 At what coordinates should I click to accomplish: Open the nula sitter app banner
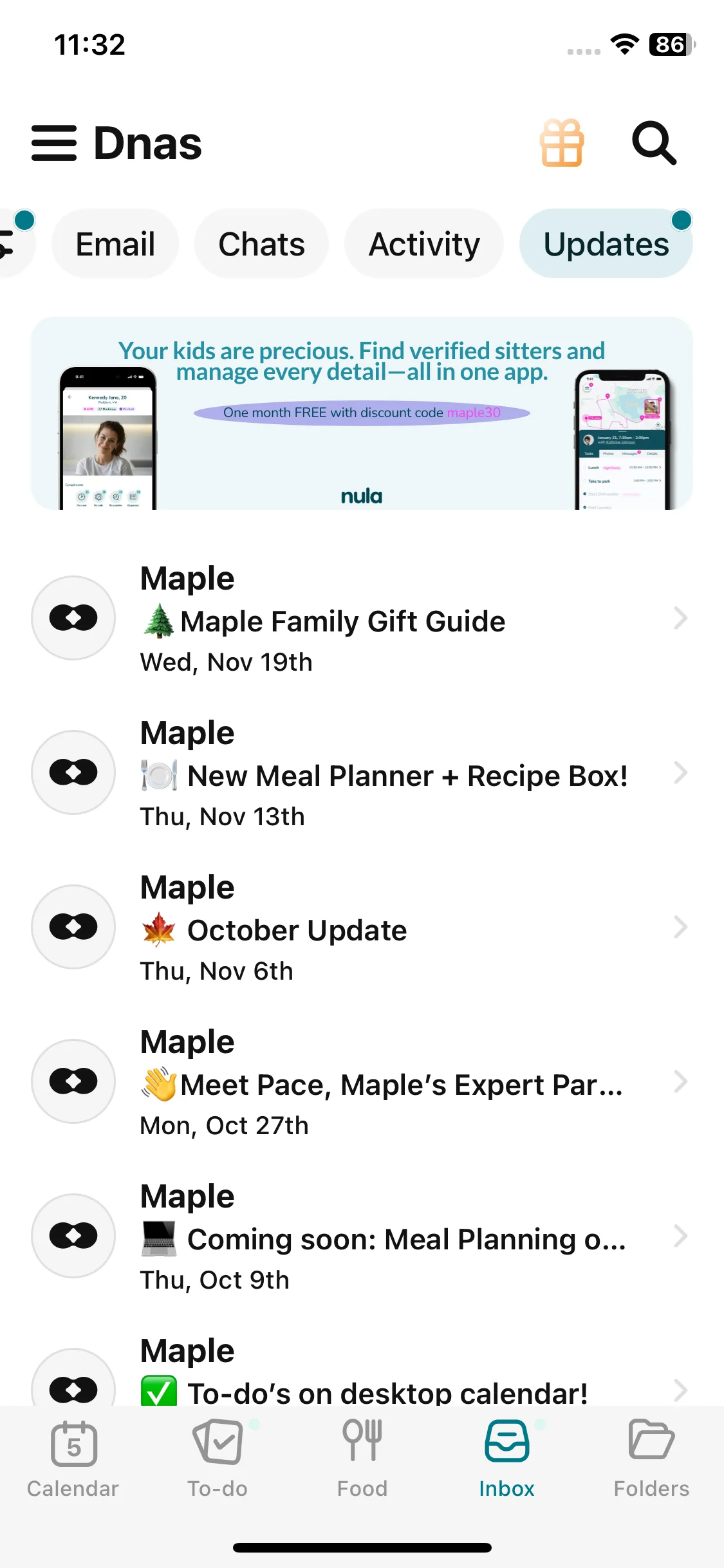[362, 413]
